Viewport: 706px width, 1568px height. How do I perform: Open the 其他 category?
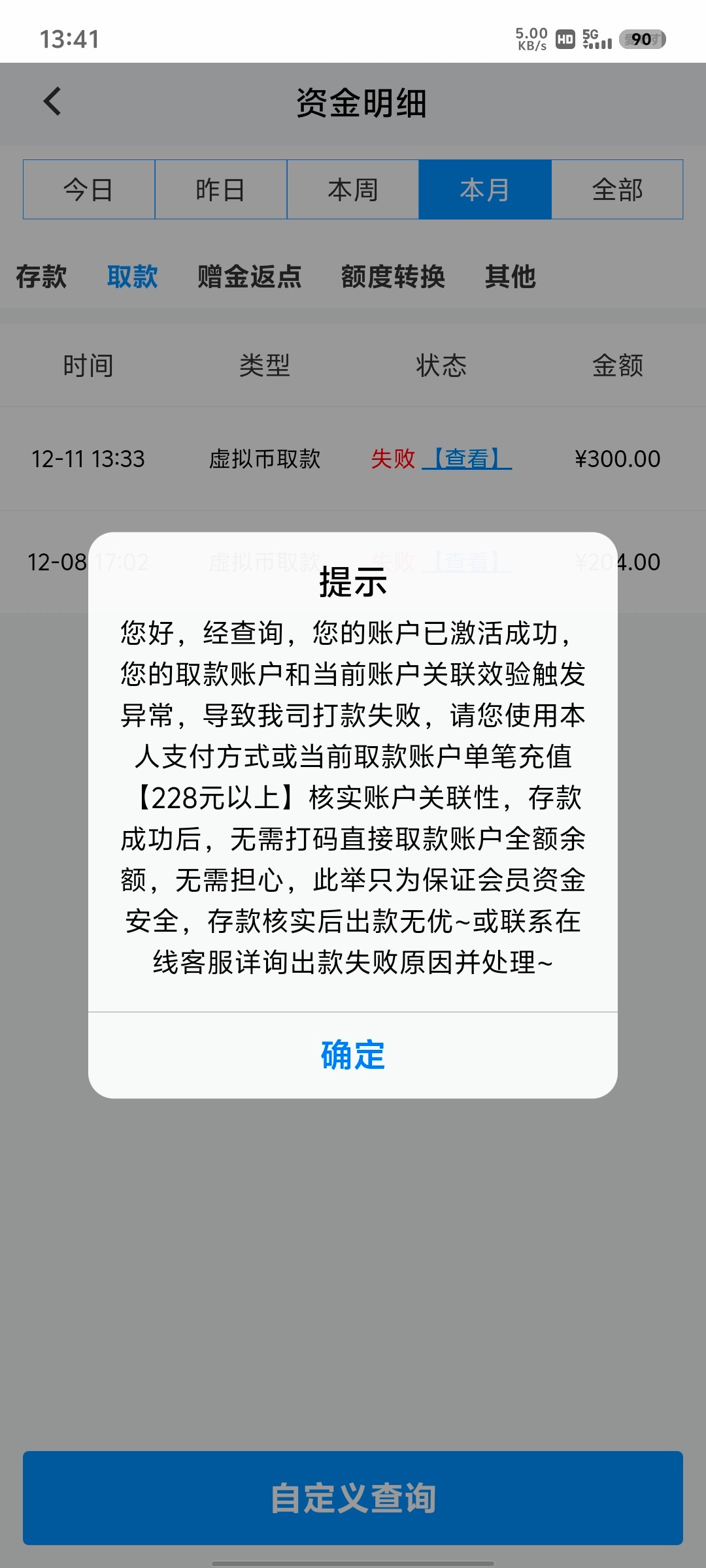(511, 277)
